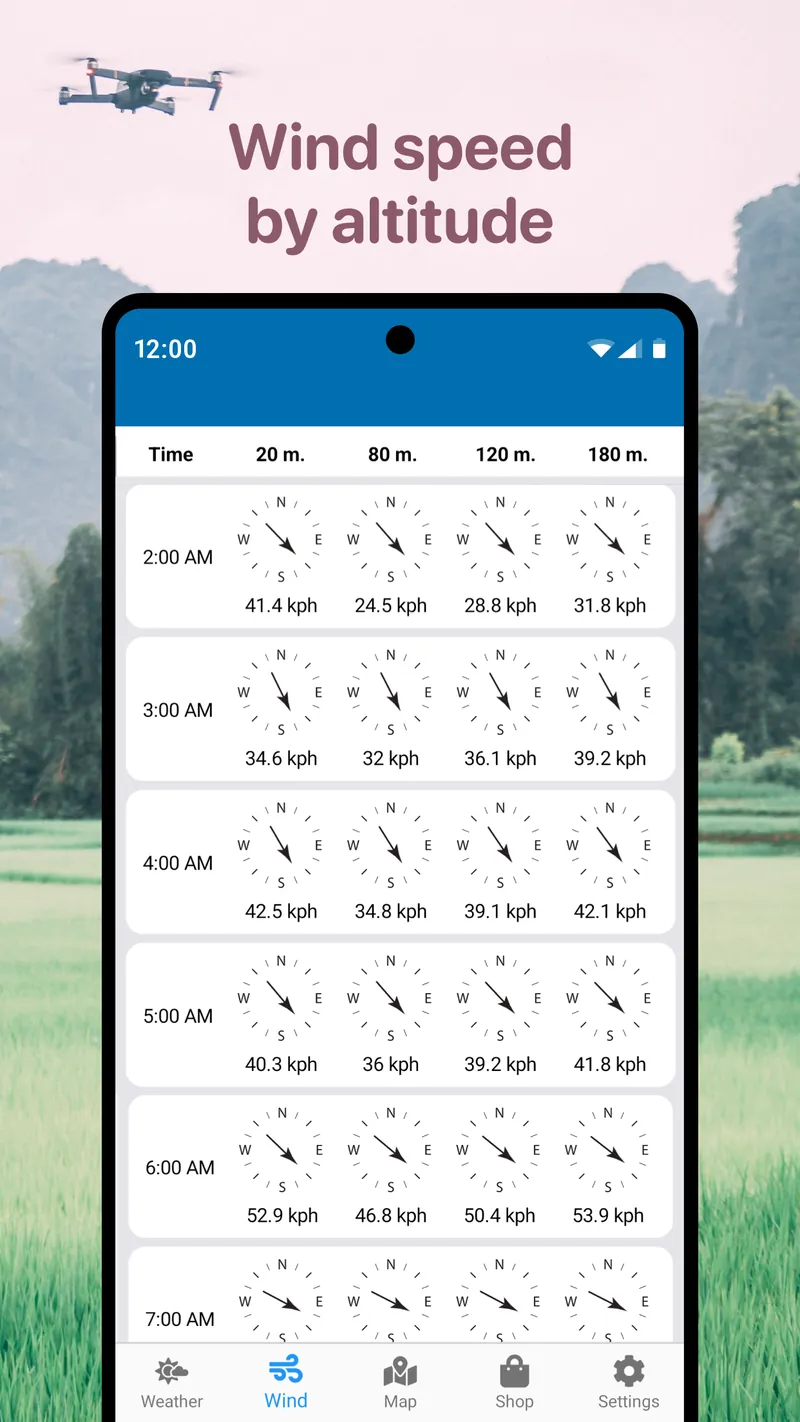800x1422 pixels.
Task: Select the 6:00 AM wind data card
Action: tap(400, 1168)
